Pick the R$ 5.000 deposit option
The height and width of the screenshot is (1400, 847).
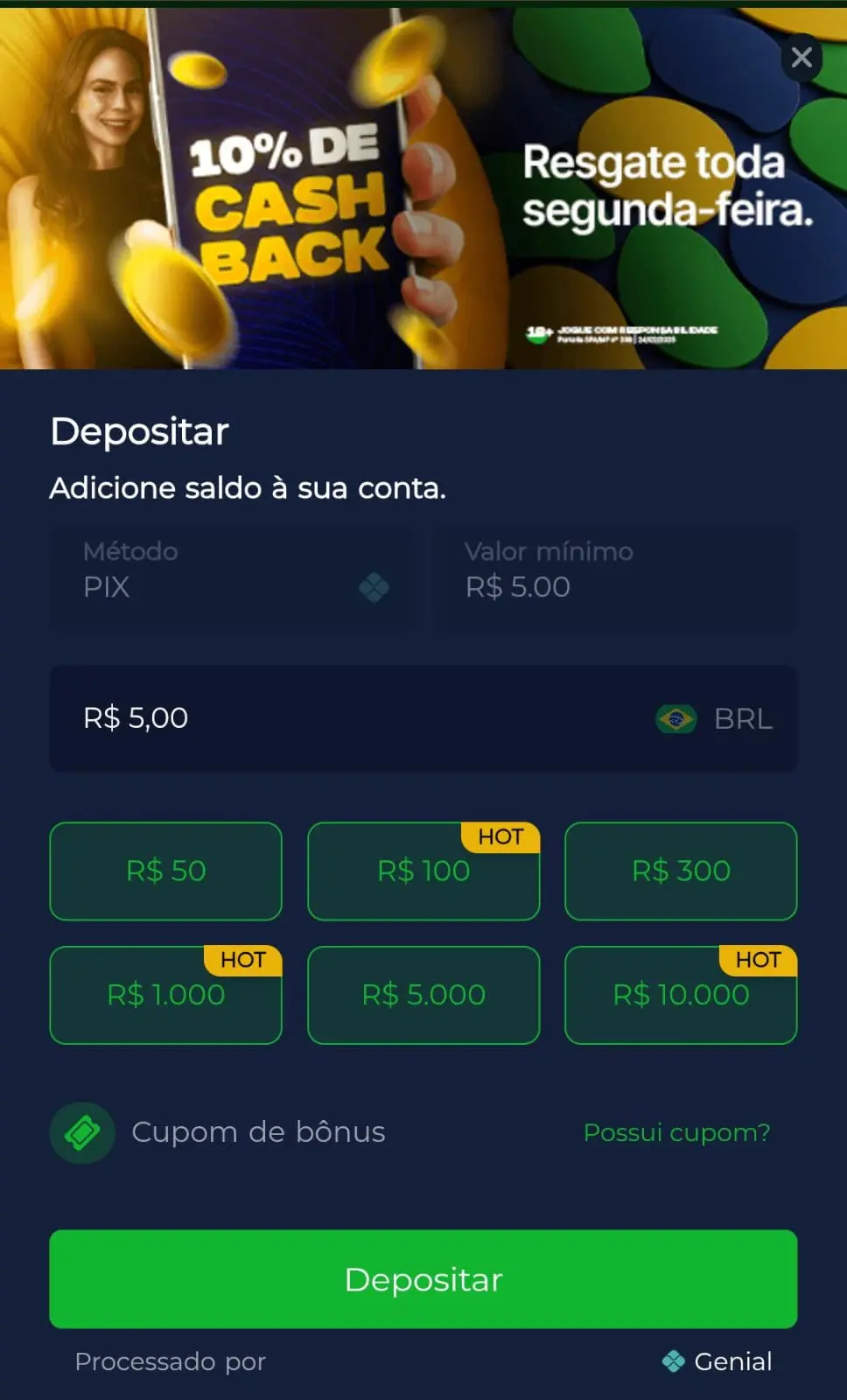pos(423,995)
